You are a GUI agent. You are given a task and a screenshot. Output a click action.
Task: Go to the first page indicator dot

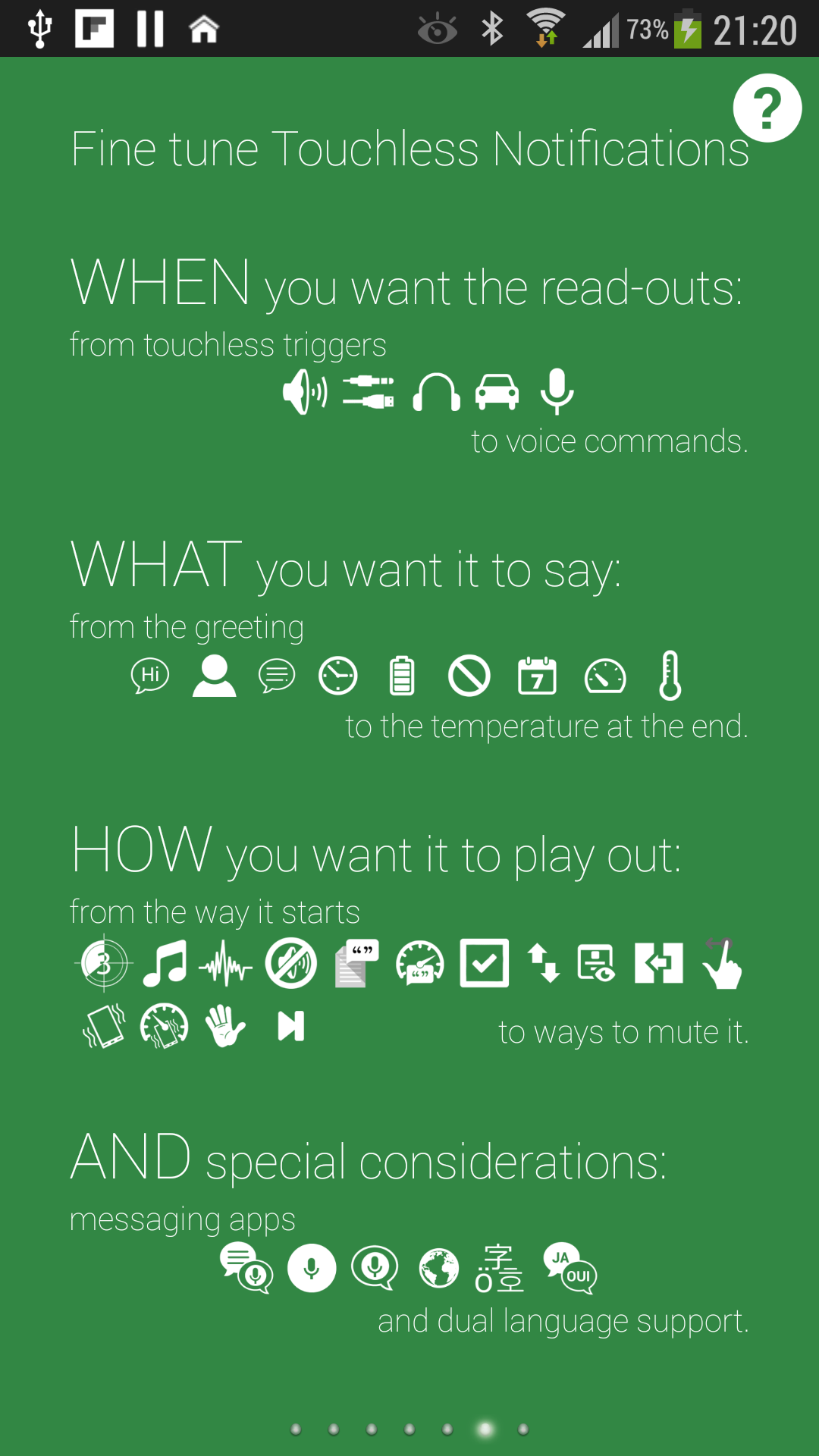[x=297, y=1429]
